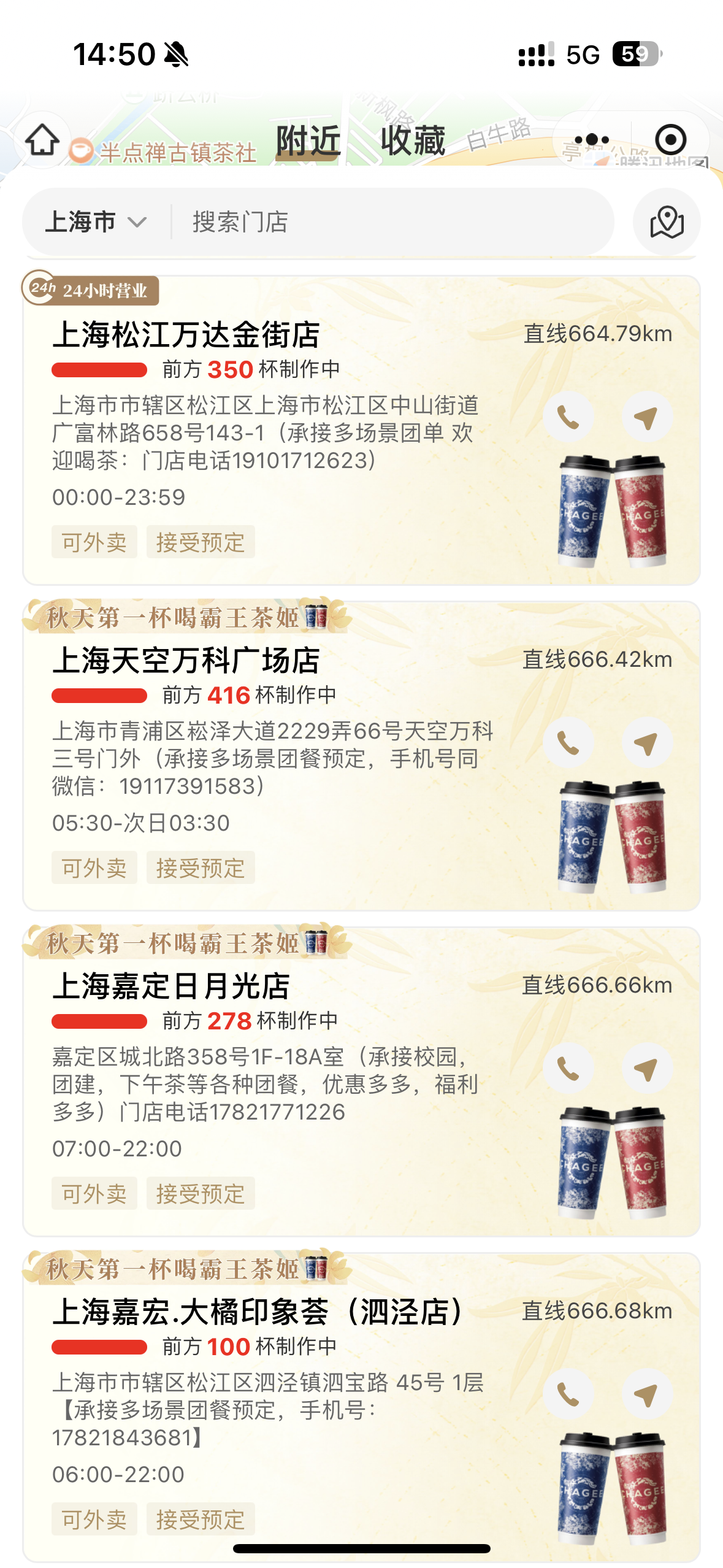This screenshot has height=1568, width=723.
Task: Navigate to 上海松江万达金街店
Action: (x=646, y=417)
